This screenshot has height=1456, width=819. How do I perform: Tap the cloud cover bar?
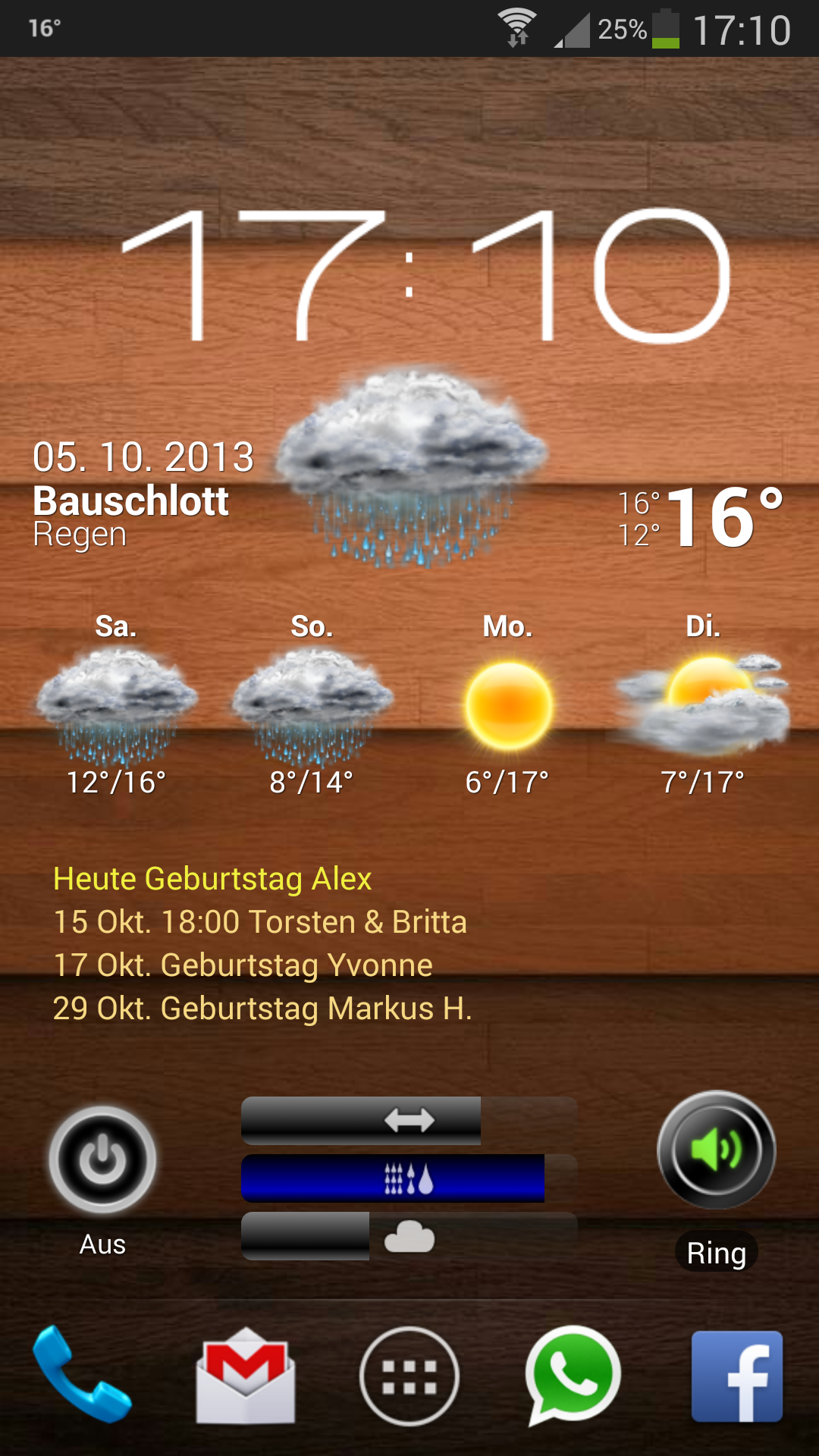409,1236
